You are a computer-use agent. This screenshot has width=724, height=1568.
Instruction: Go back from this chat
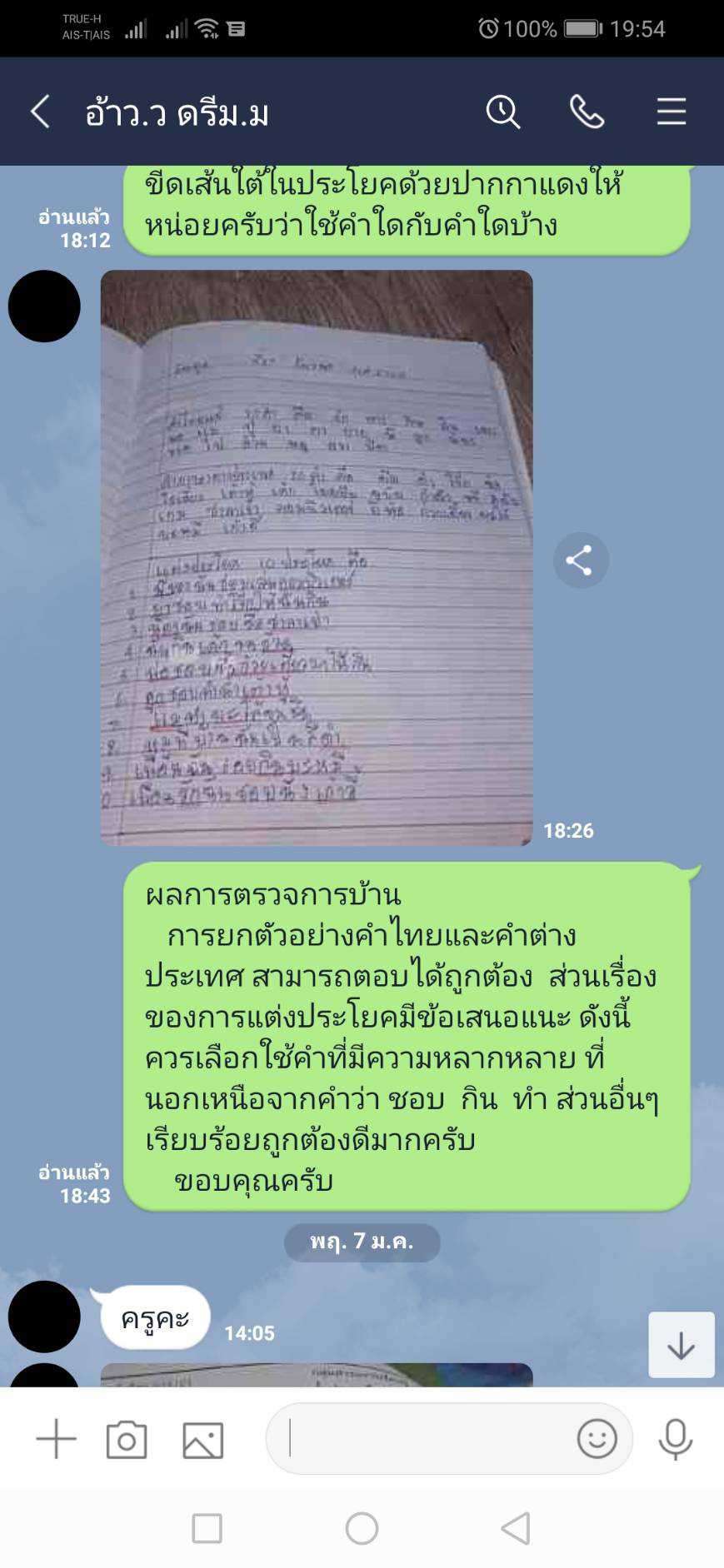click(40, 112)
